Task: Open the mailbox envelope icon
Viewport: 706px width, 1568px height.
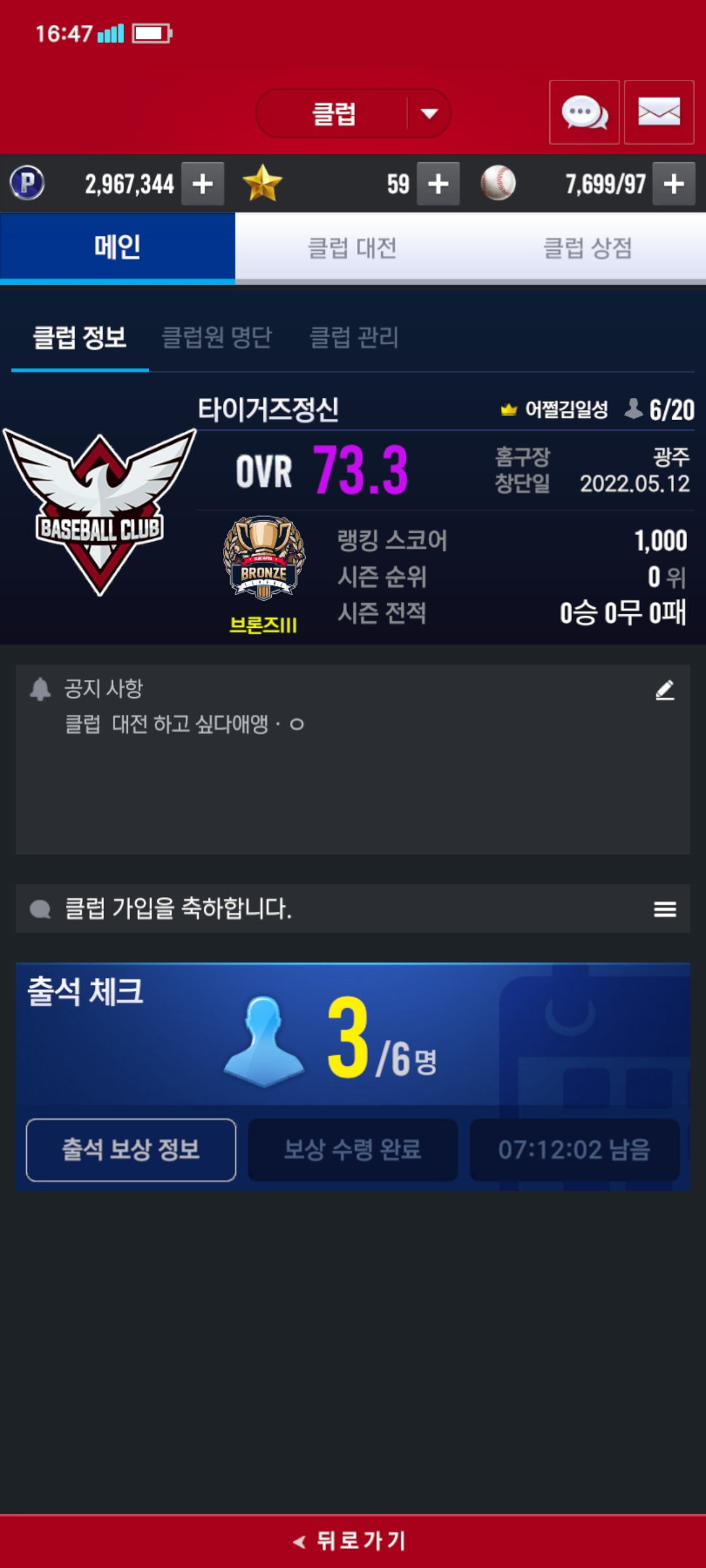Action: point(658,112)
